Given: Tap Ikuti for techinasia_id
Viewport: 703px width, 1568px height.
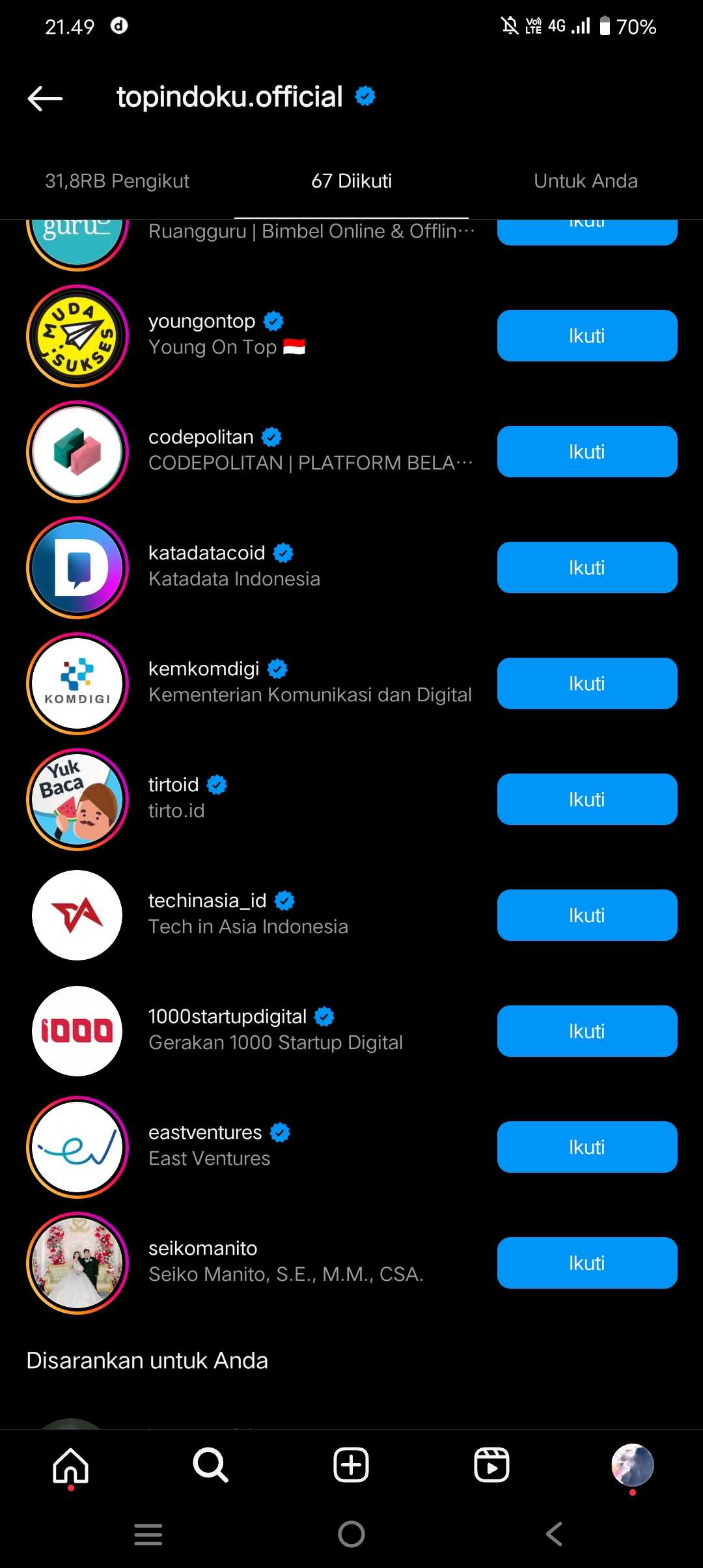Looking at the screenshot, I should point(586,916).
